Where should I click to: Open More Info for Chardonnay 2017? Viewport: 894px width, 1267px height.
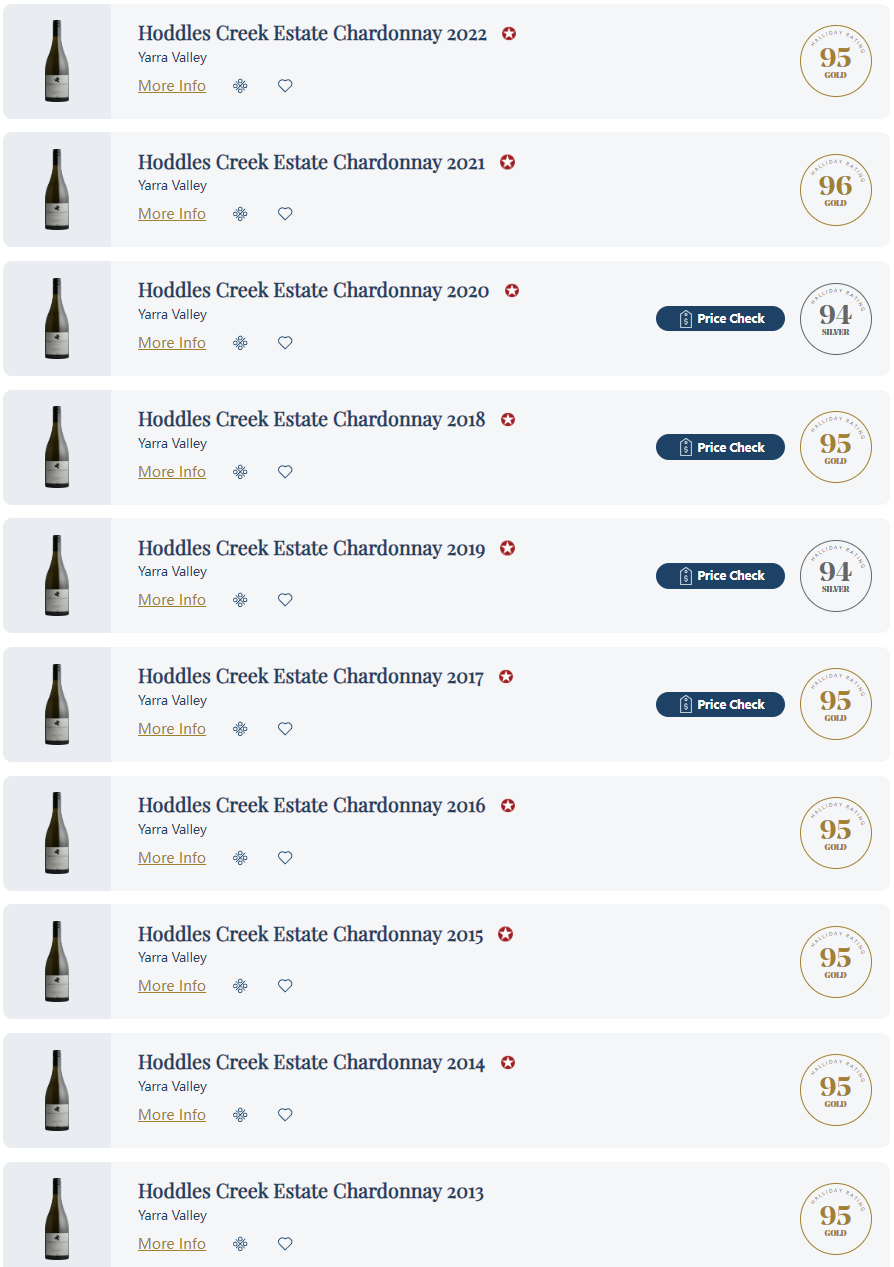tap(172, 729)
